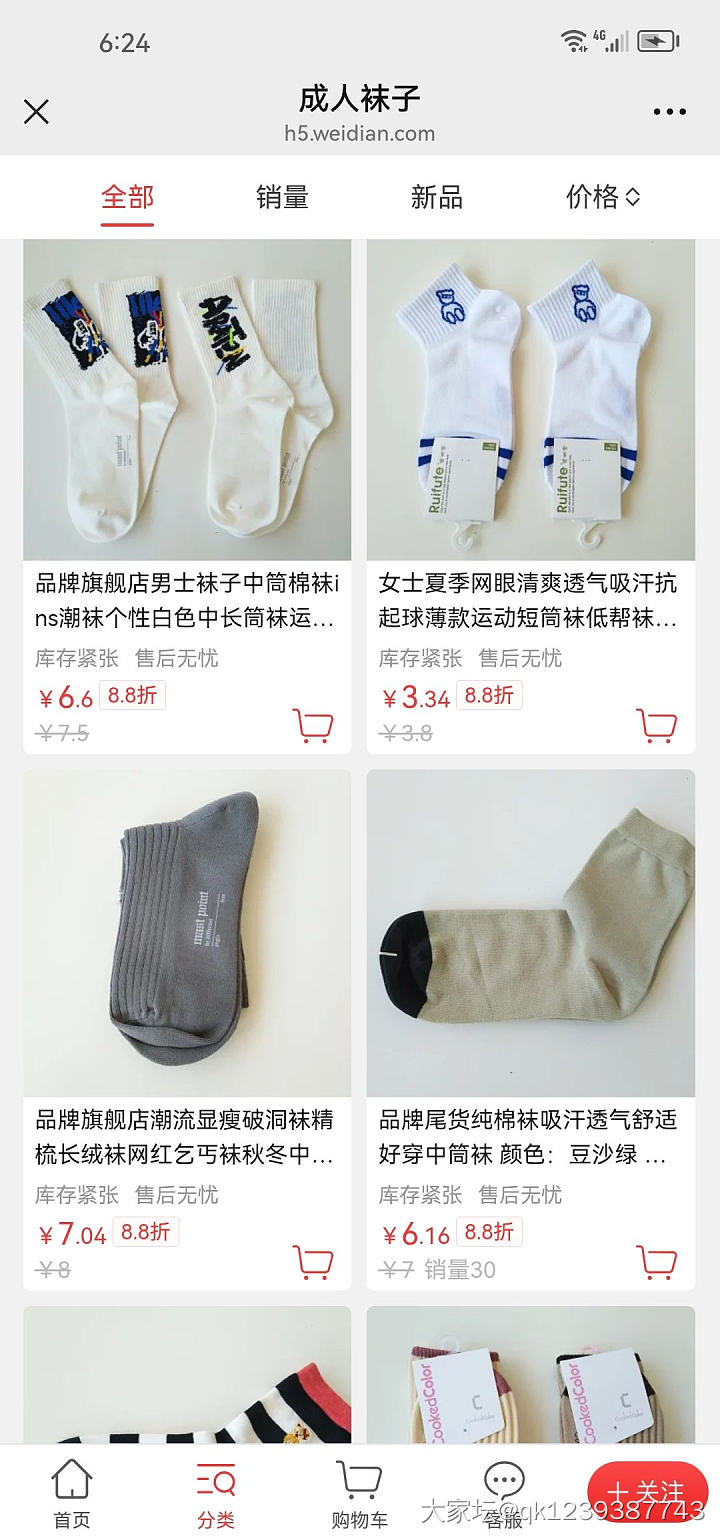
Task: Add the grey ribbed socks to cart
Action: pos(313,1264)
